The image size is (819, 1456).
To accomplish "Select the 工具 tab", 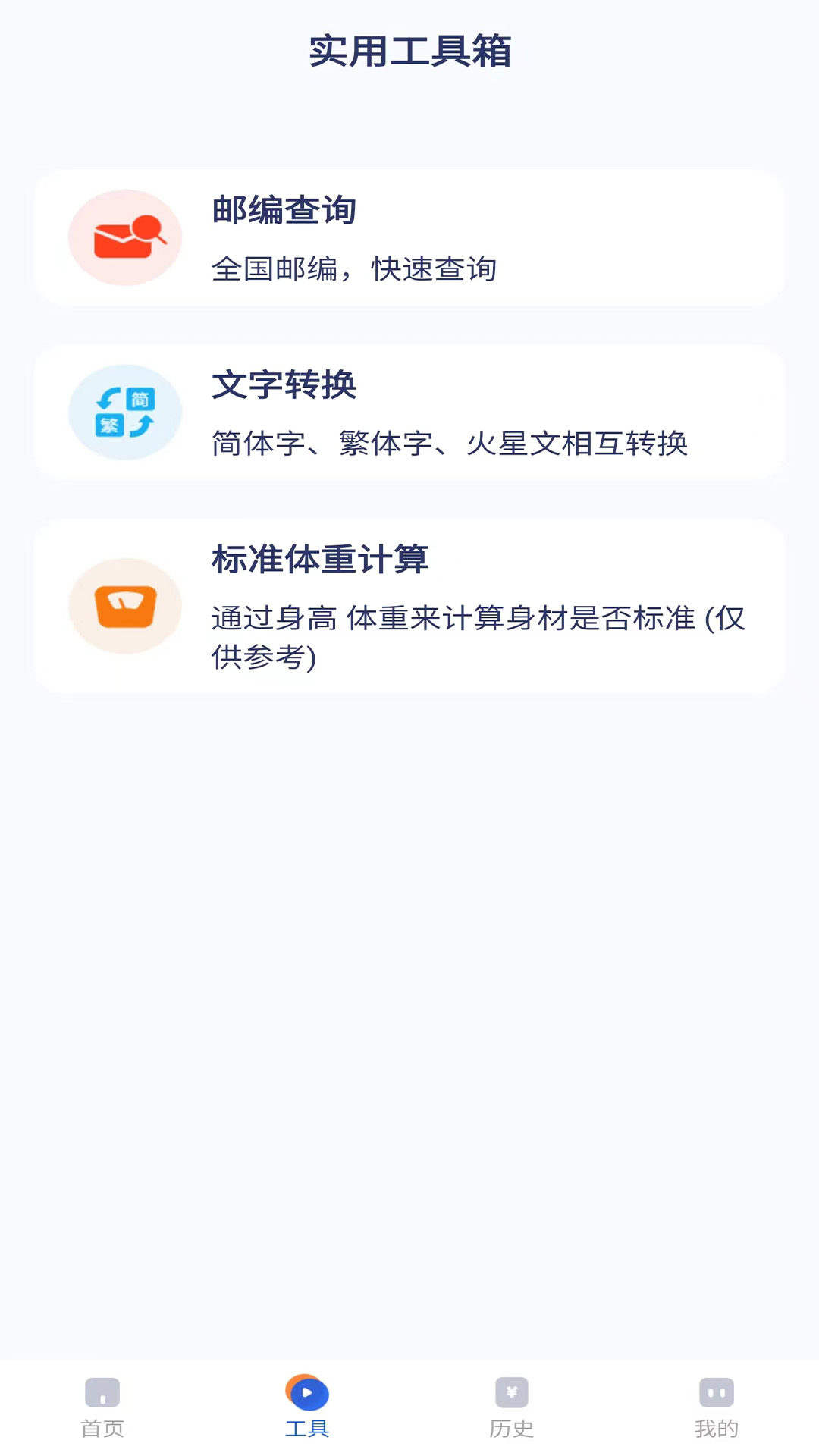I will [x=307, y=1407].
